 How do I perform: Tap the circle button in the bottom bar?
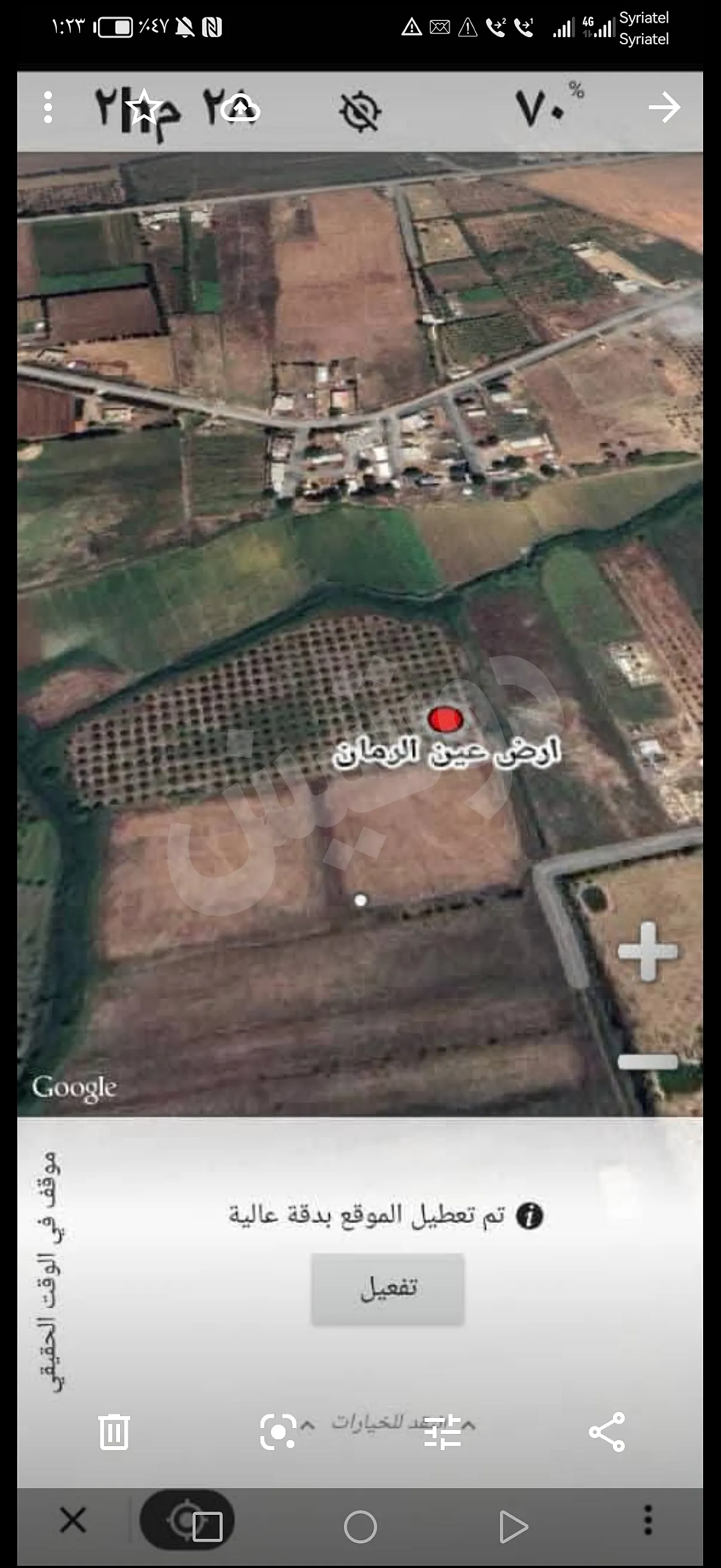[360, 1527]
